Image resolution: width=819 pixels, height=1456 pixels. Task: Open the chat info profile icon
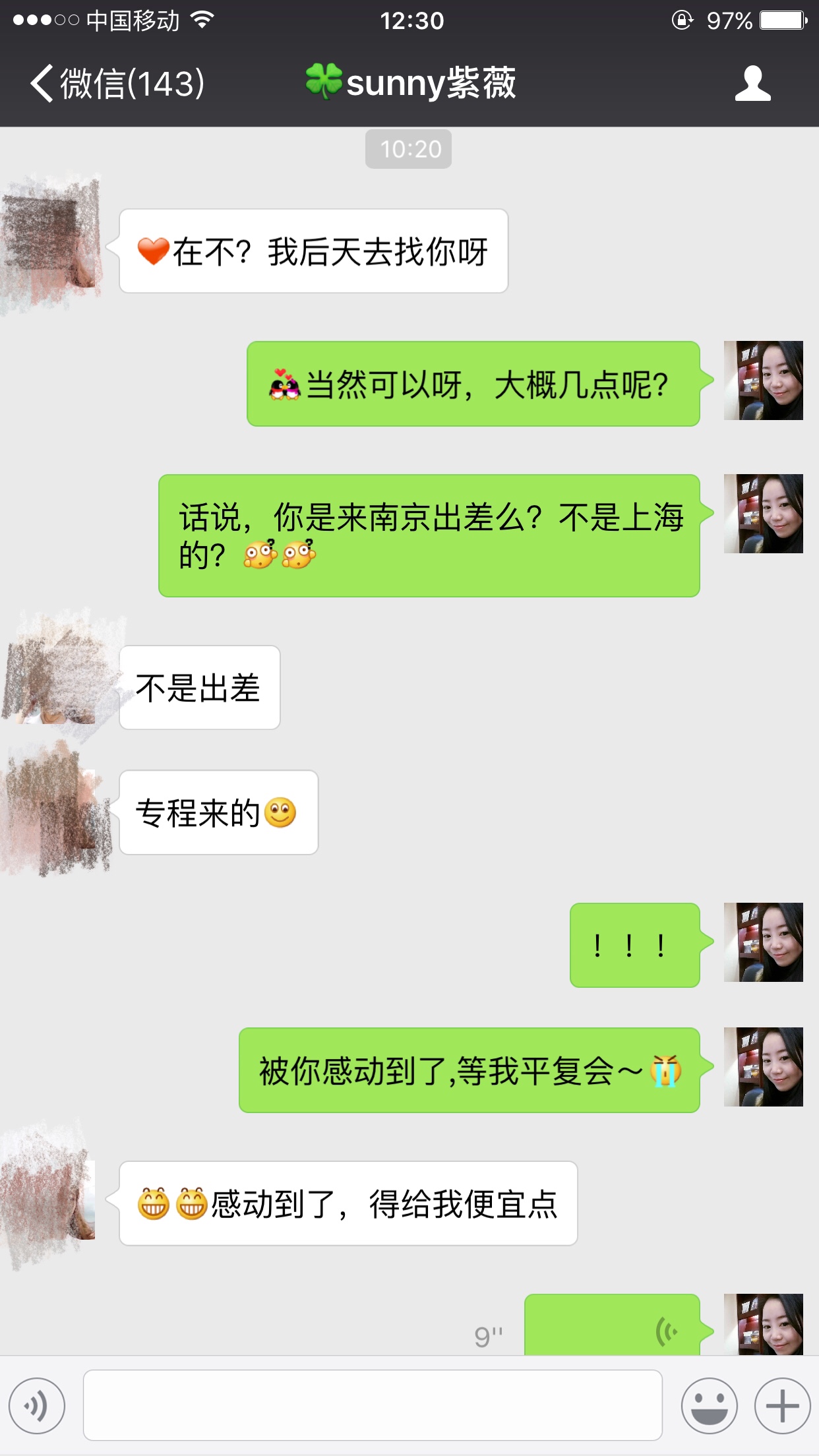752,84
